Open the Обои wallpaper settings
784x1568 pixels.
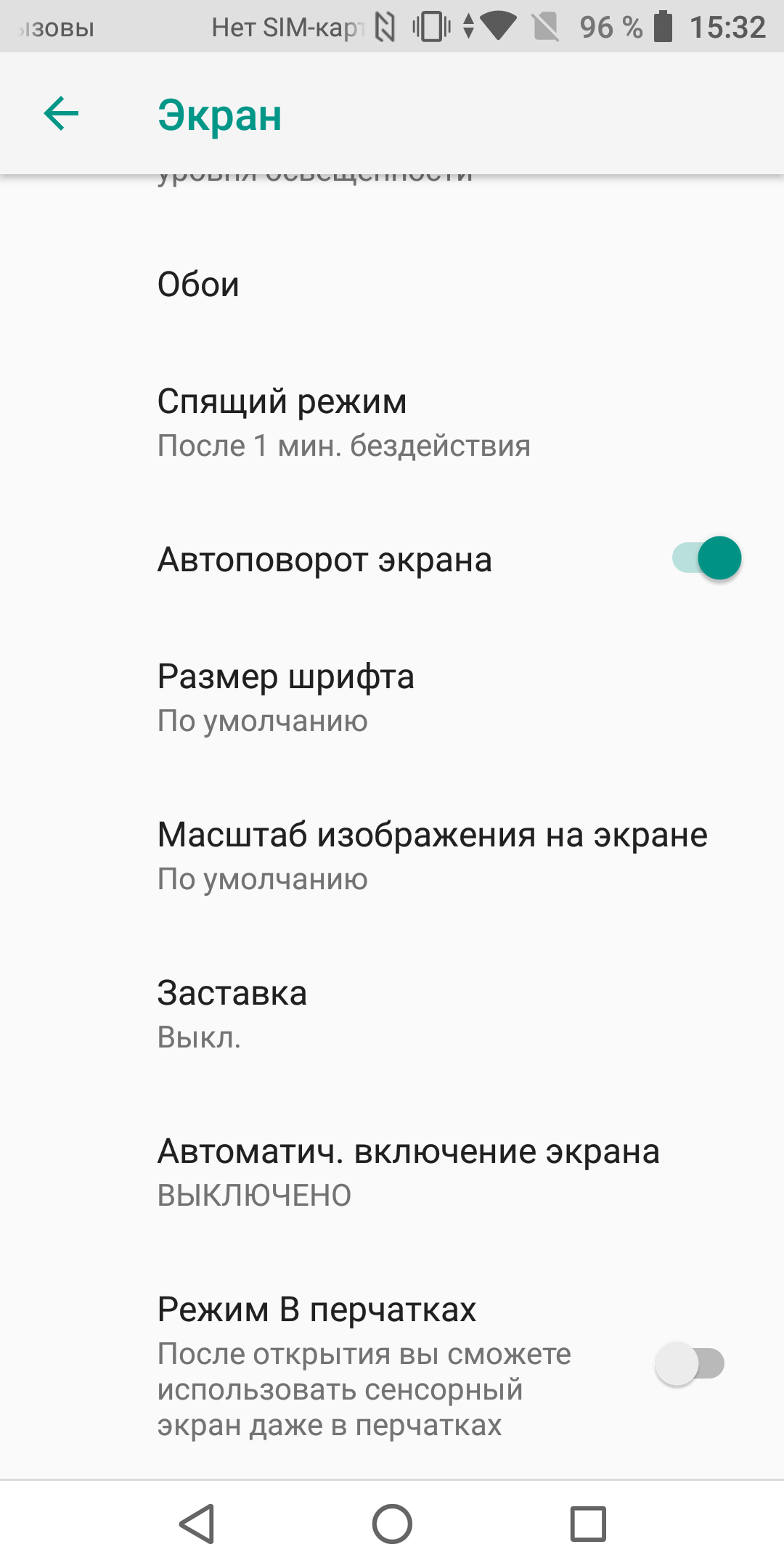[x=199, y=285]
